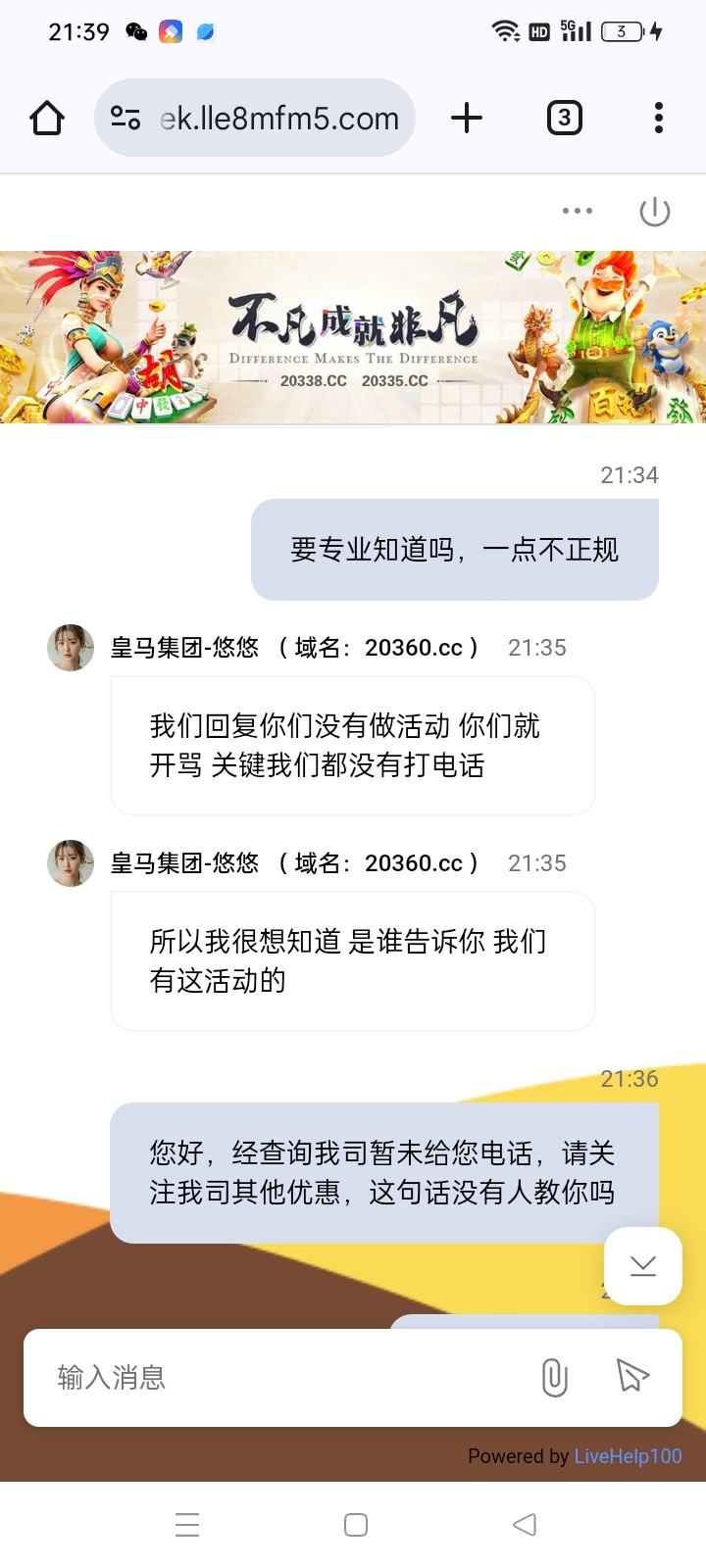This screenshot has width=706, height=1568.
Task: Open a new browser tab
Action: tap(467, 119)
